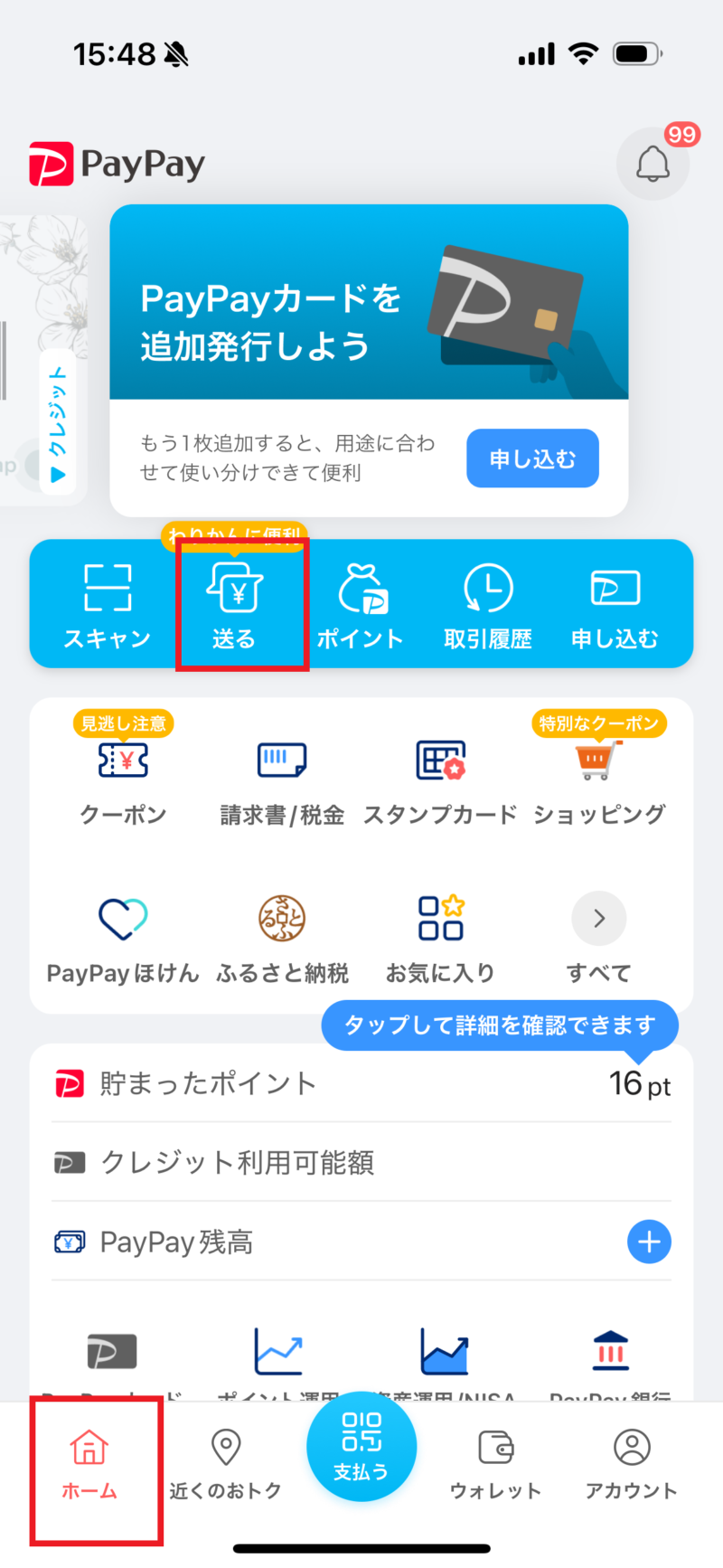Select the スキャン (scan) icon

pos(108,603)
